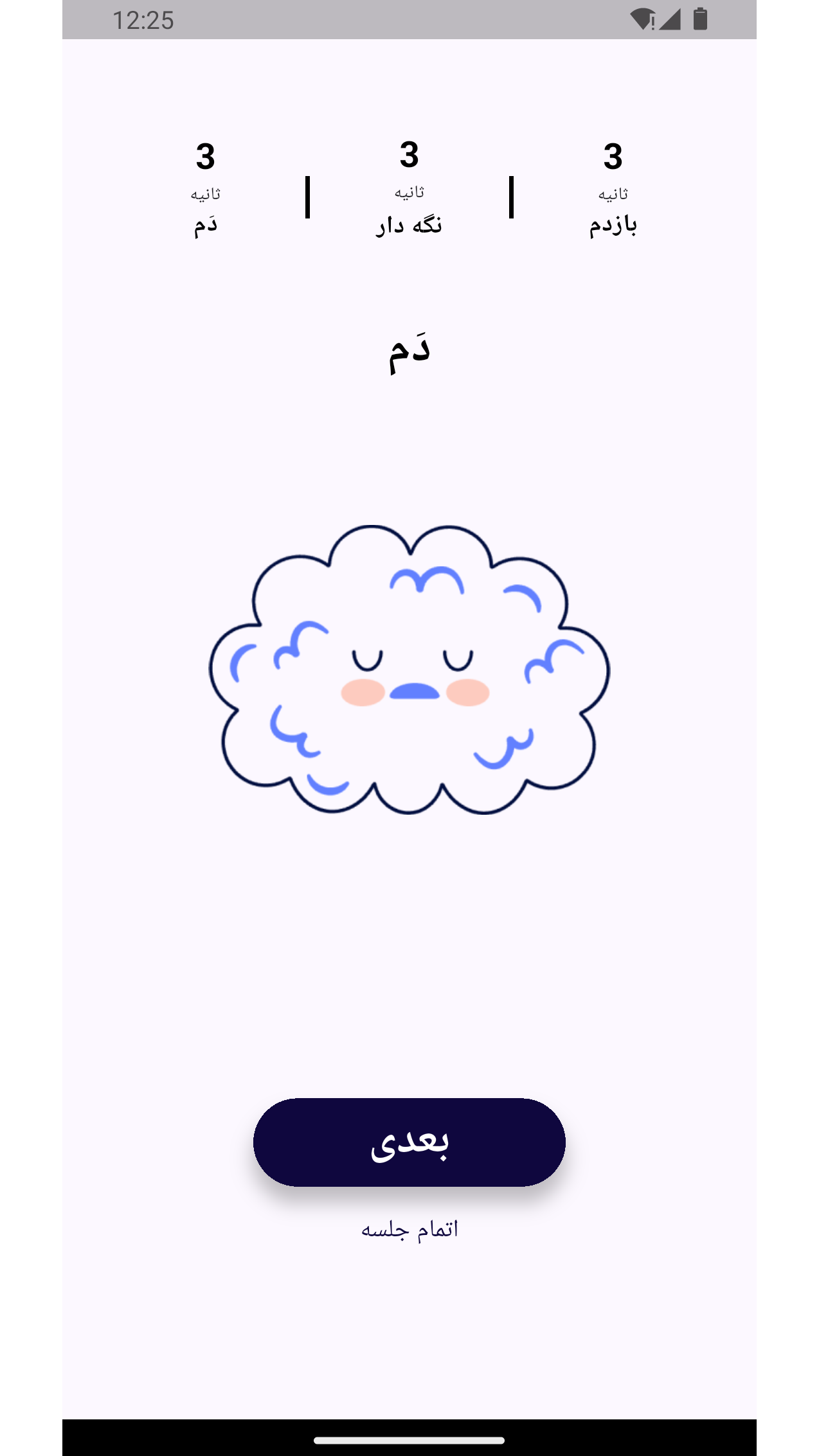The height and width of the screenshot is (1456, 819).
Task: End the session via اتمام جلسه
Action: tap(409, 1229)
